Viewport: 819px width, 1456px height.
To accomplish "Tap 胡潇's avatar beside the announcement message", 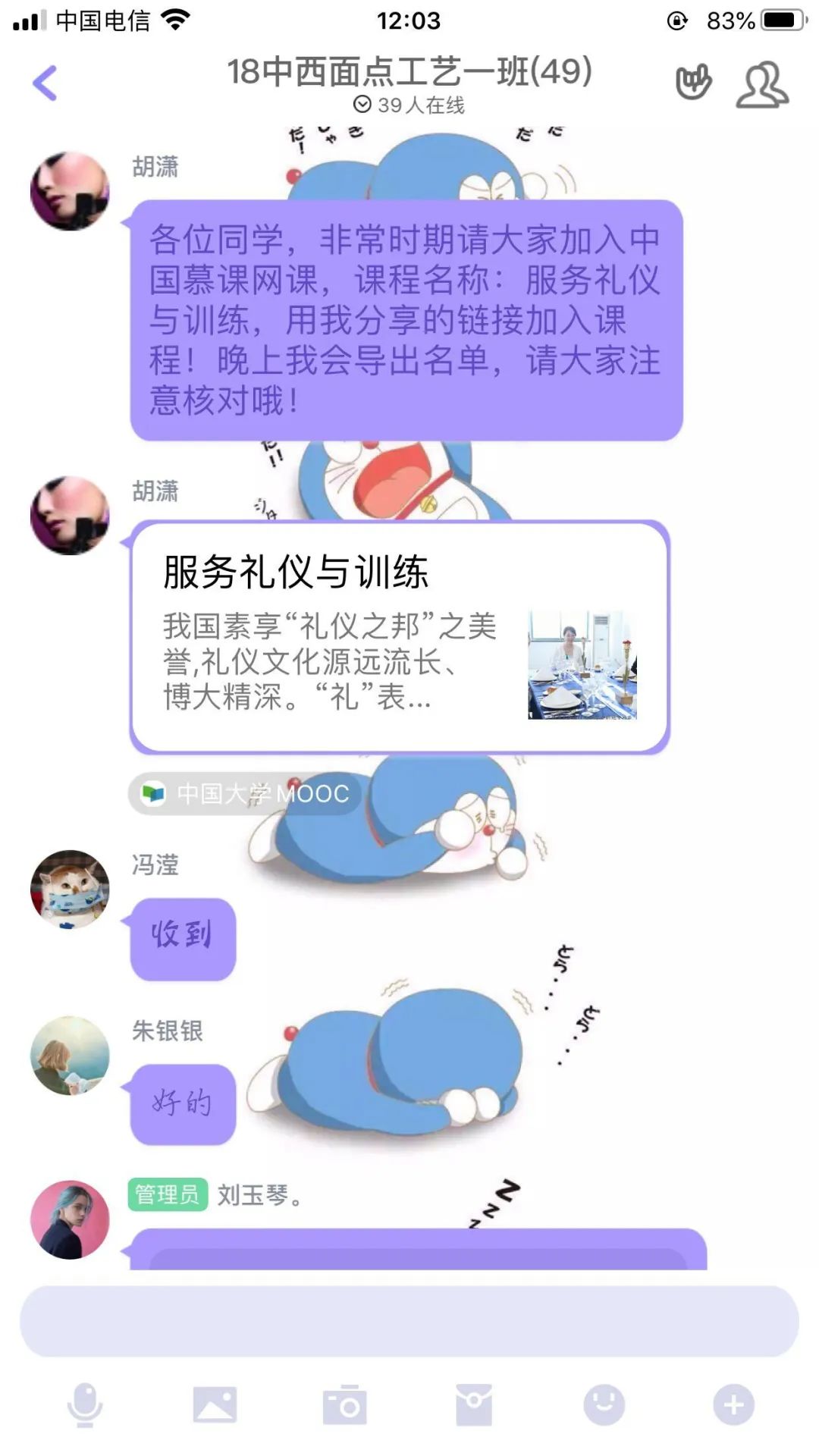I will 70,191.
